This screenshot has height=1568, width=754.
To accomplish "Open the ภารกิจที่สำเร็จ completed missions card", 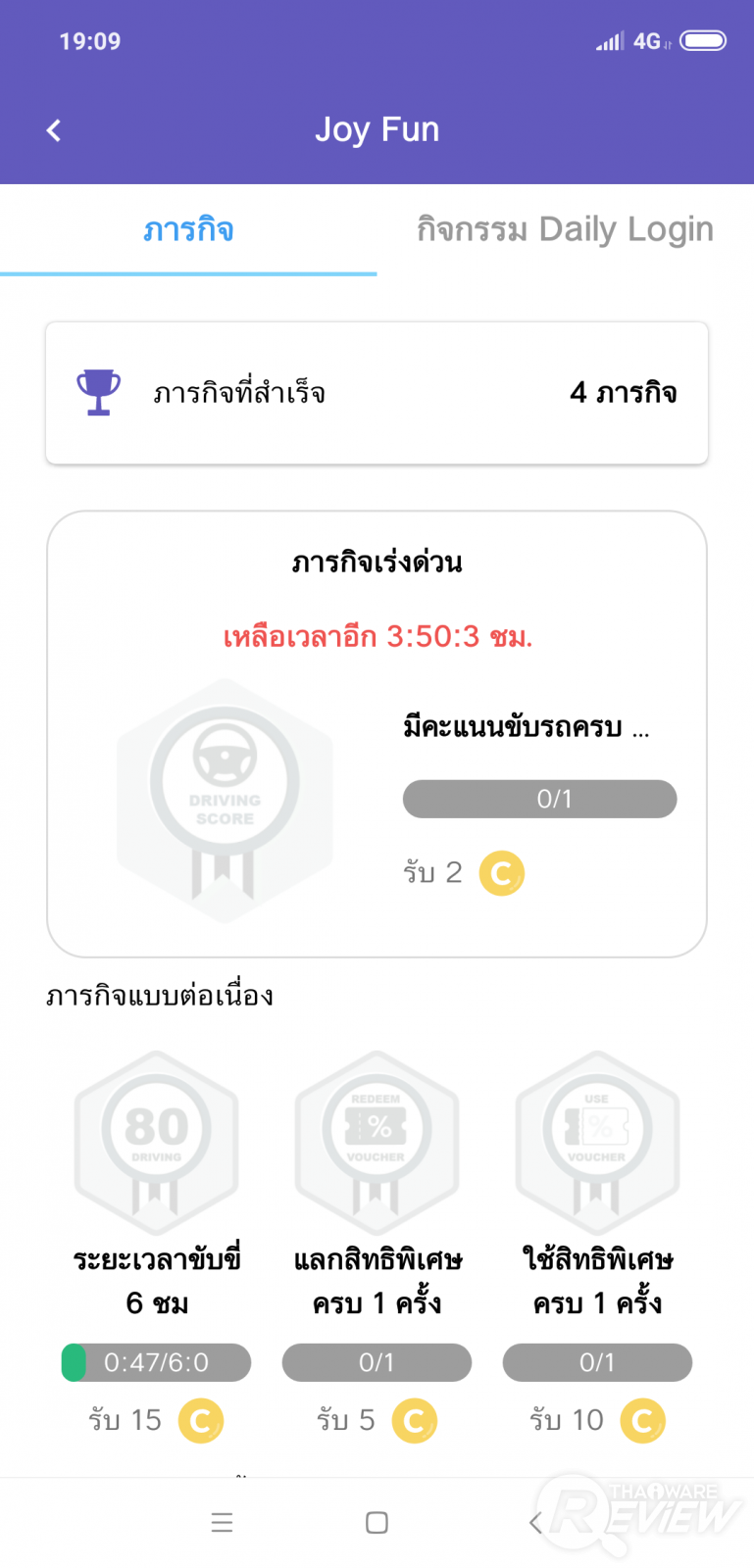I will 377,393.
